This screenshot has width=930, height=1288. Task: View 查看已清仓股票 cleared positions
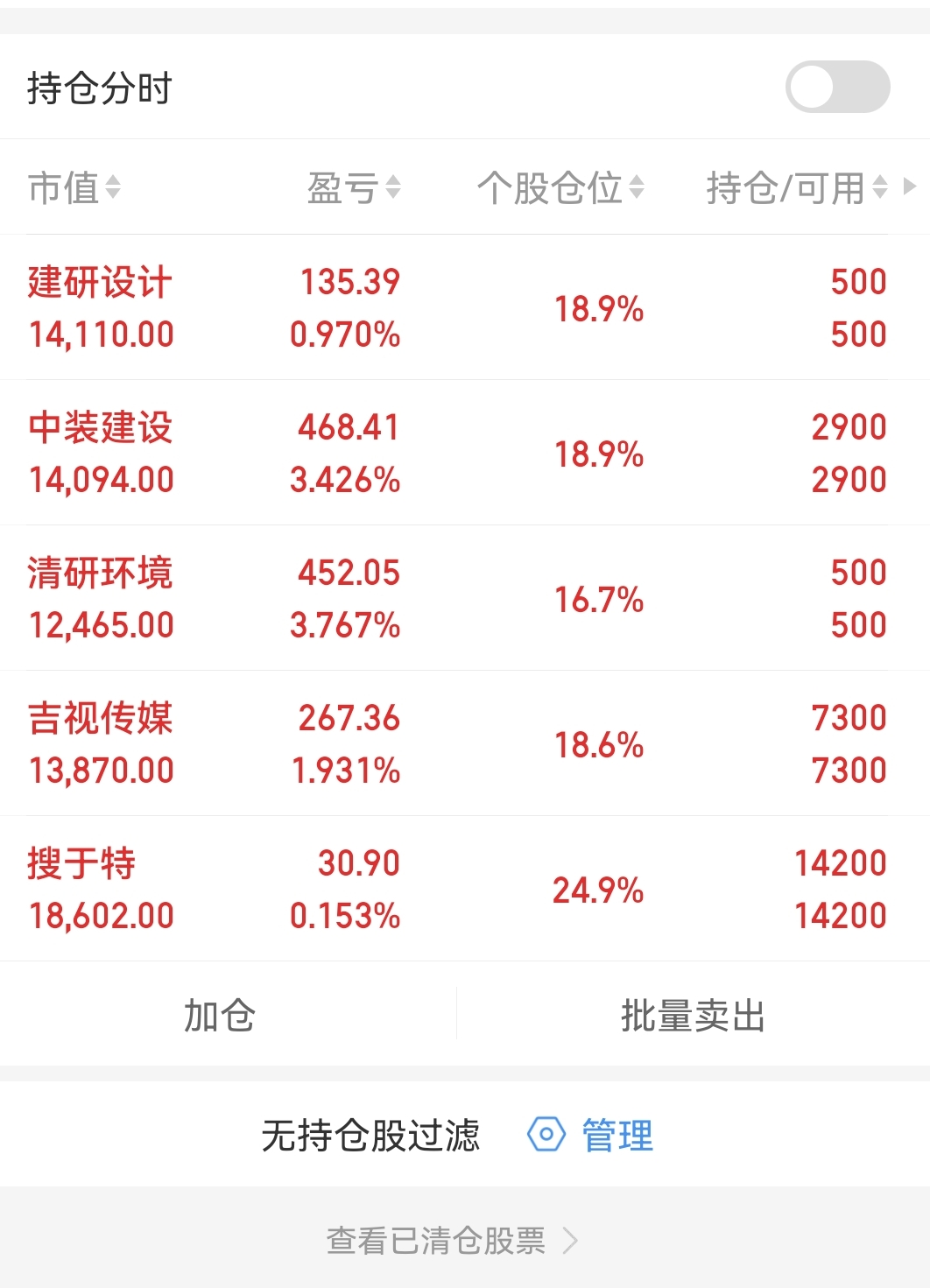[451, 1241]
